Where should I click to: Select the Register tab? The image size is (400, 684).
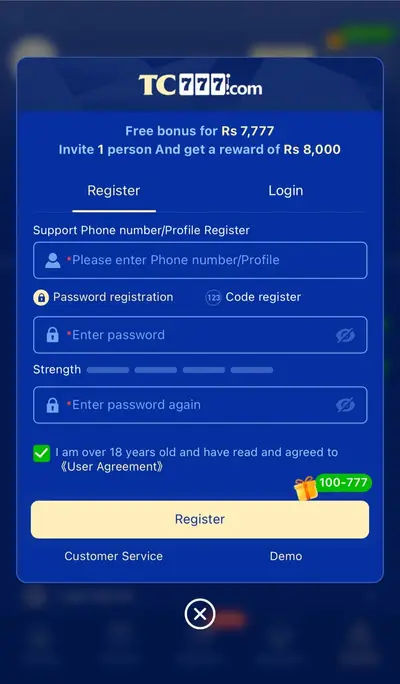click(114, 191)
